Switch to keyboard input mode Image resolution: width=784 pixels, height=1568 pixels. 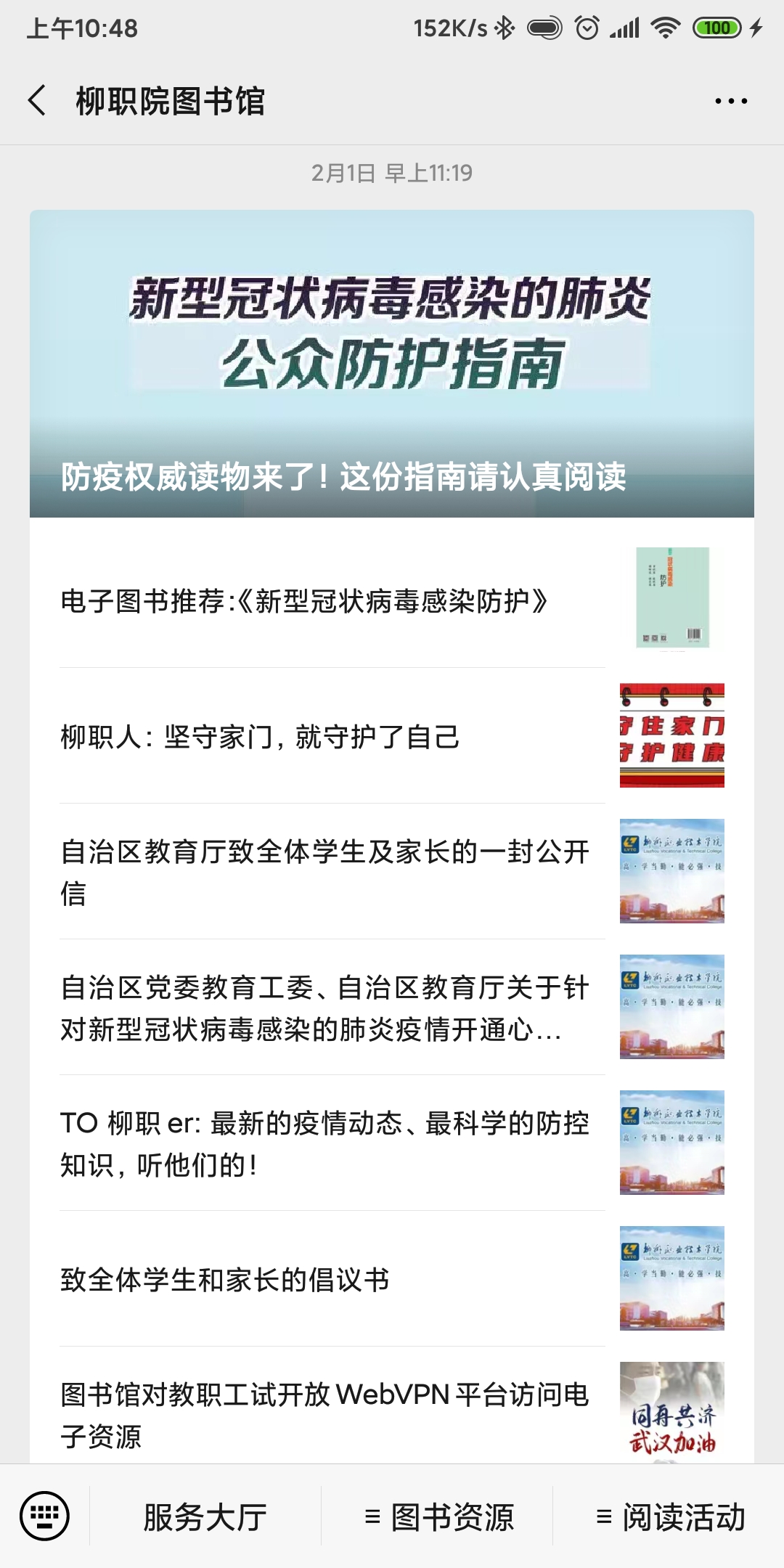click(45, 1516)
